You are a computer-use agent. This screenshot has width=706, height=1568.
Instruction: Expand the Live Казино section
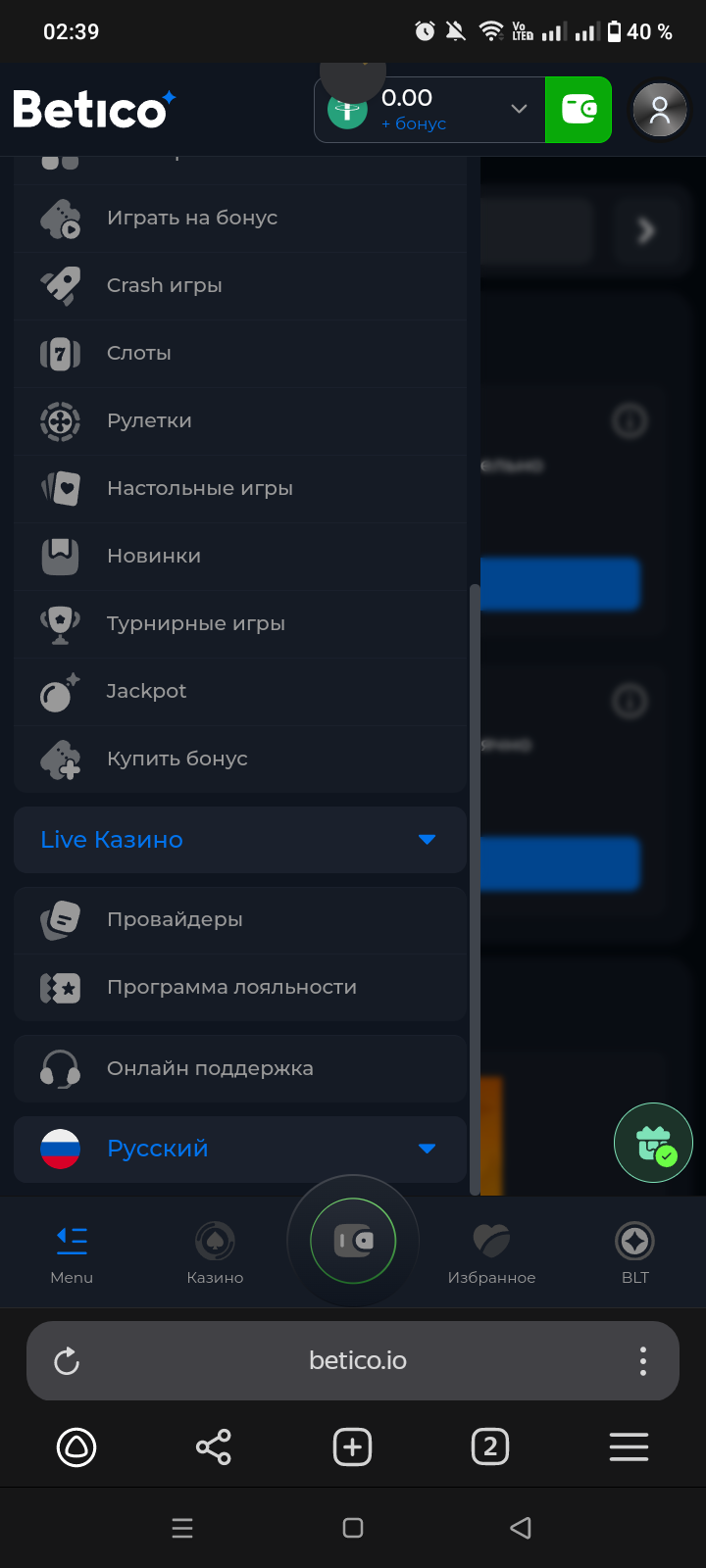click(x=240, y=840)
